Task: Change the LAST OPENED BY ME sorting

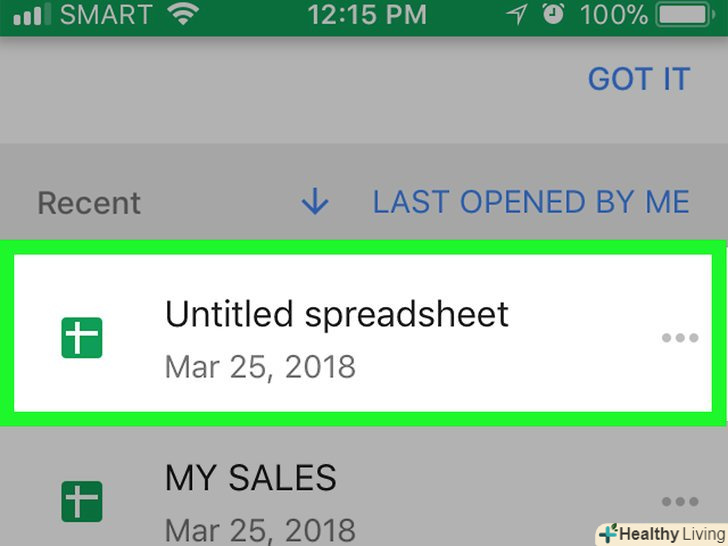Action: 530,202
